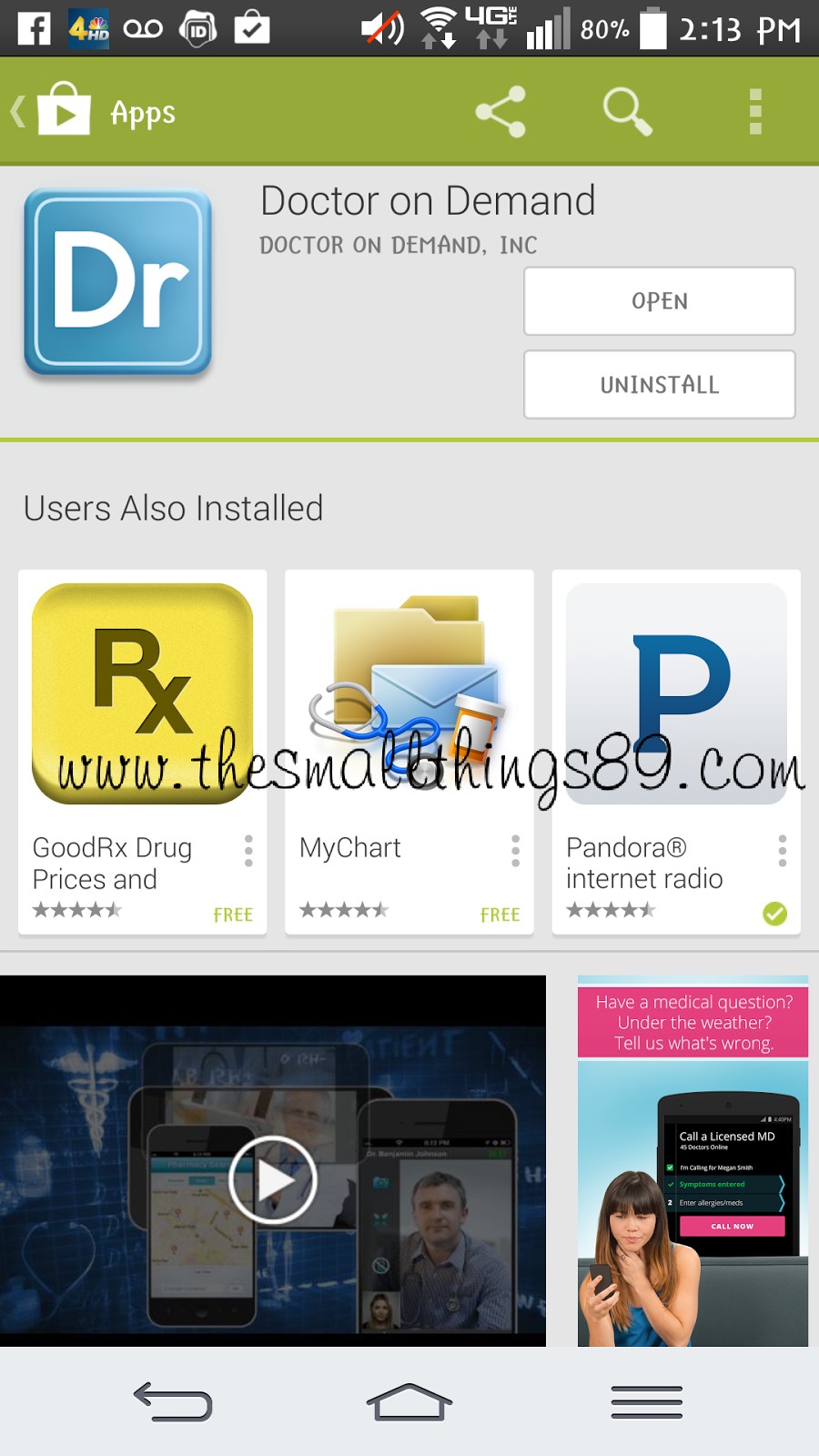Tap the system back button
Image resolution: width=819 pixels, height=1456 pixels.
(173, 1401)
